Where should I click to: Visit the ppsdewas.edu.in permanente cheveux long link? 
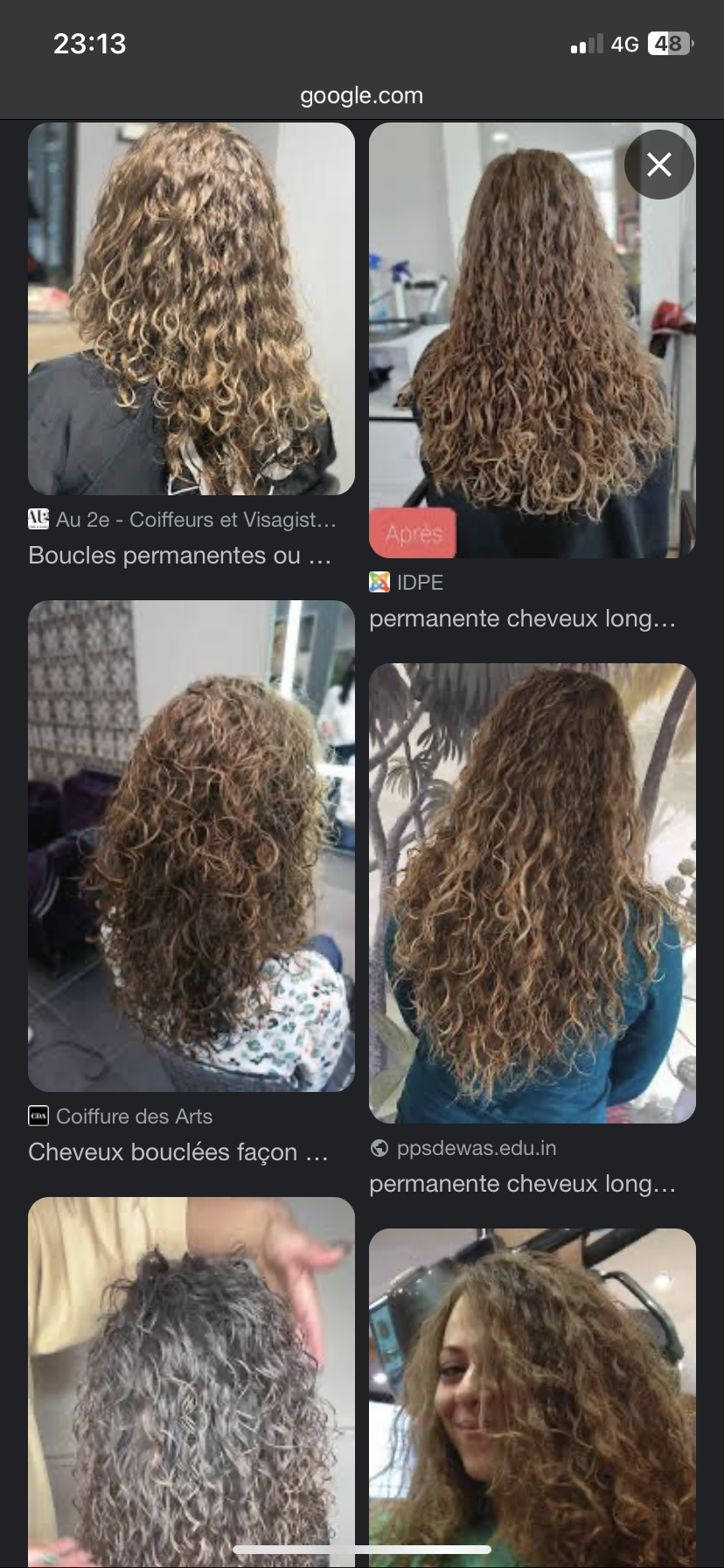[522, 1184]
